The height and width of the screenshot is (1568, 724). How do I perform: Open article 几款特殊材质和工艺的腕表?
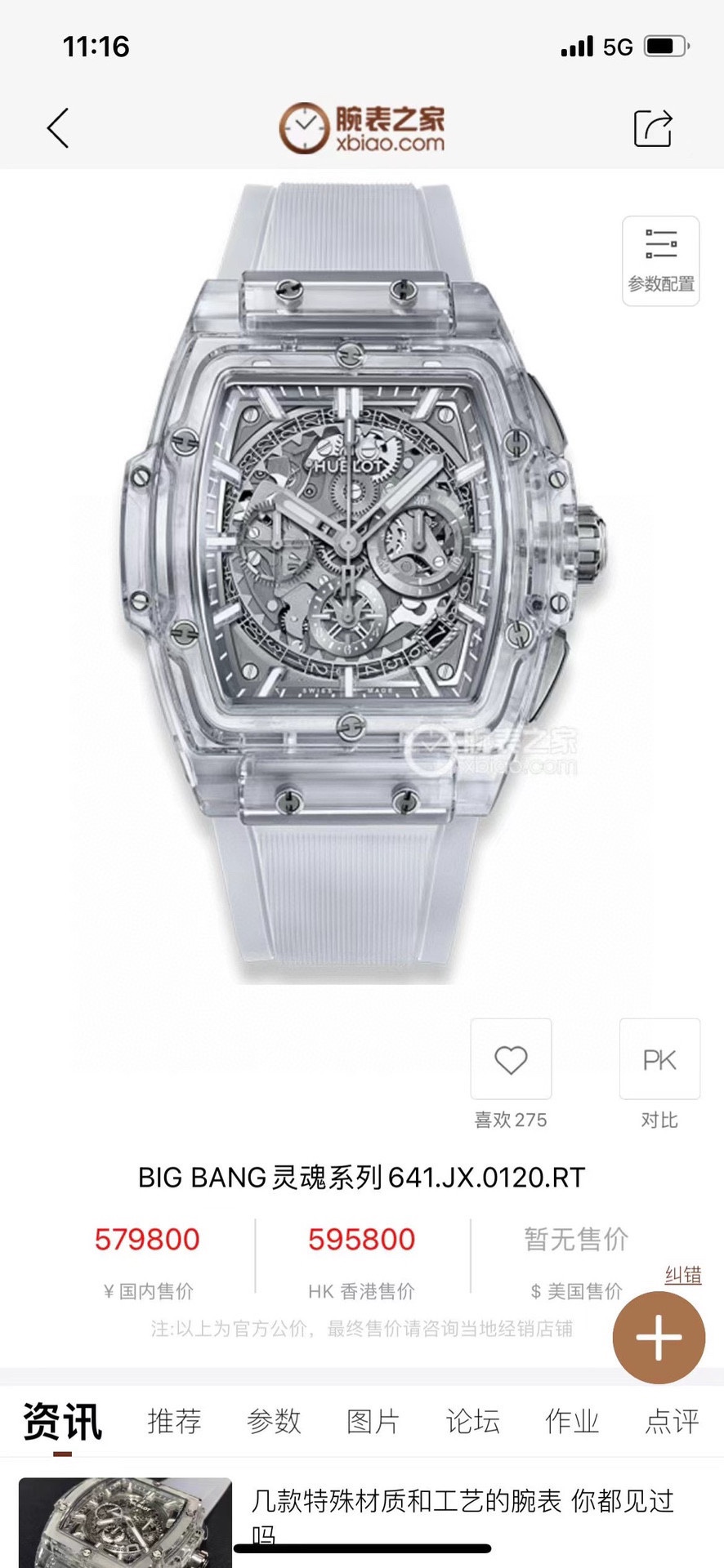tap(462, 1501)
